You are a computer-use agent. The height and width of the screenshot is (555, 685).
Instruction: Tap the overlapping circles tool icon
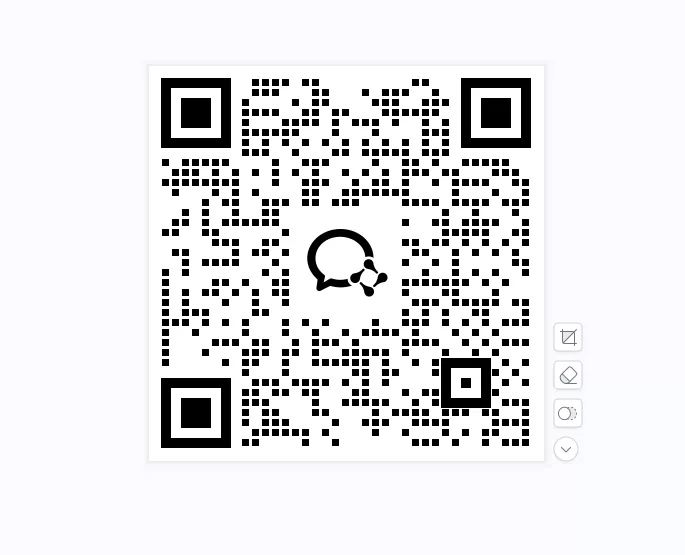[x=567, y=413]
